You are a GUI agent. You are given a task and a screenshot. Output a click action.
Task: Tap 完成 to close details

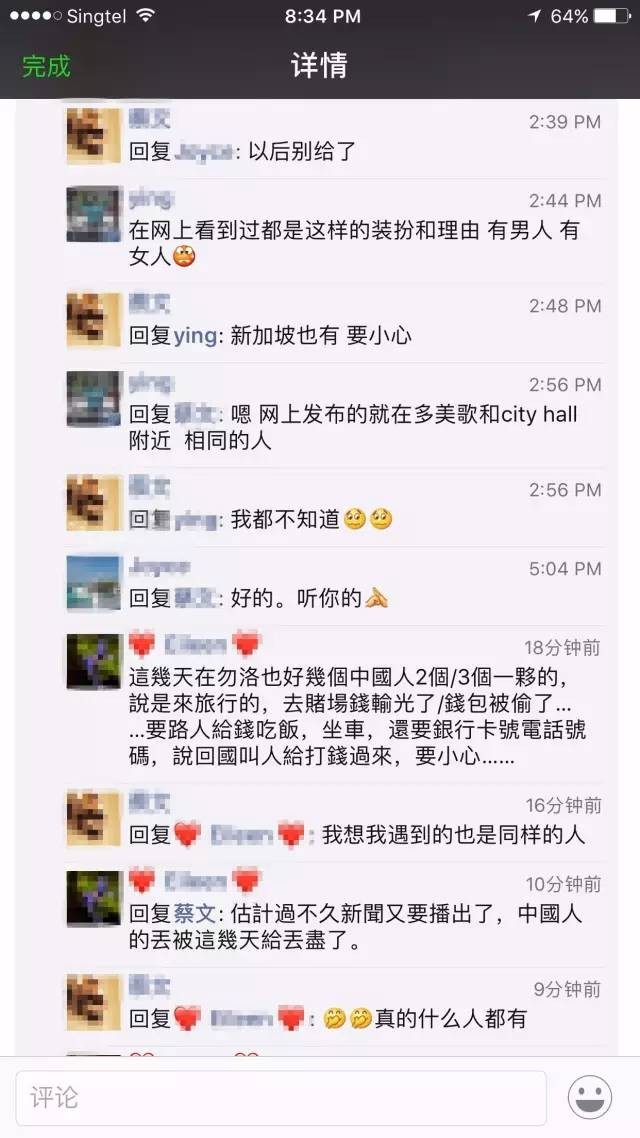pos(46,66)
